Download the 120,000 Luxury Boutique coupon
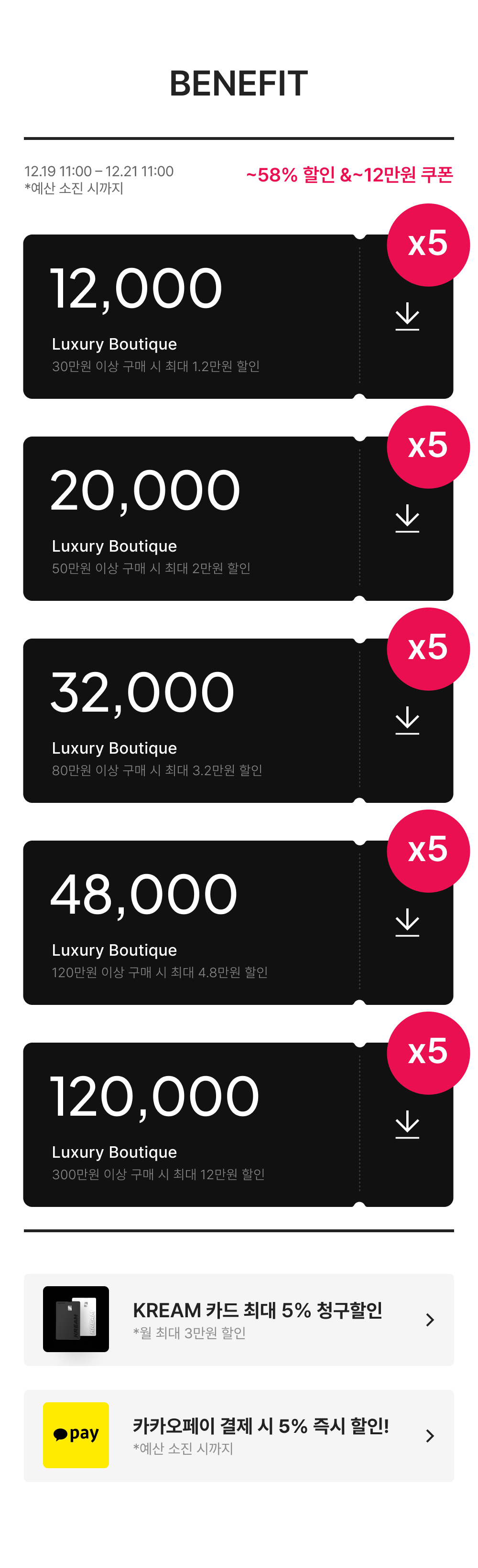The image size is (478, 1568). click(407, 1125)
